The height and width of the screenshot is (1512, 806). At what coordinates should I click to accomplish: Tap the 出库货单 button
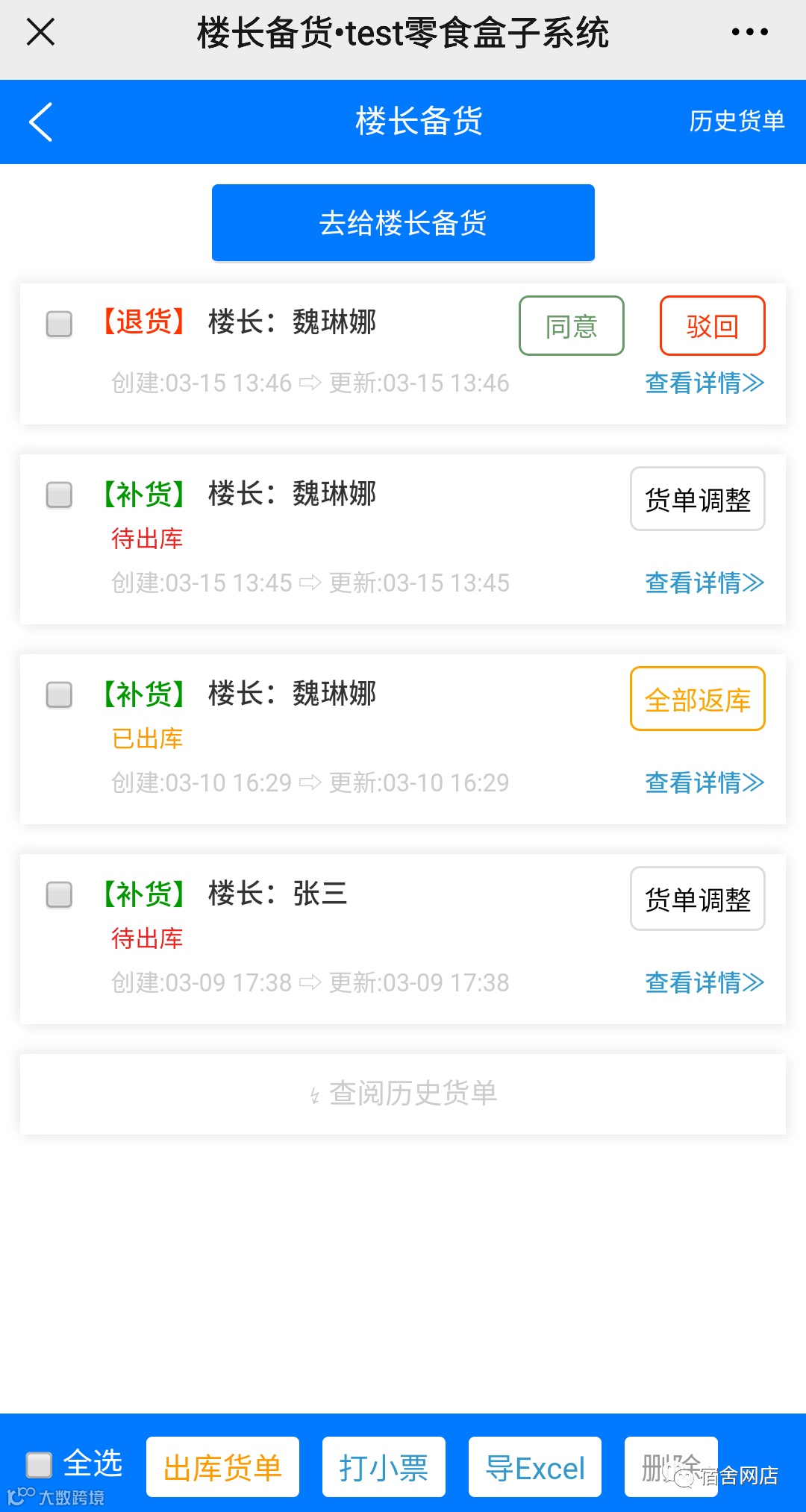(x=222, y=1467)
